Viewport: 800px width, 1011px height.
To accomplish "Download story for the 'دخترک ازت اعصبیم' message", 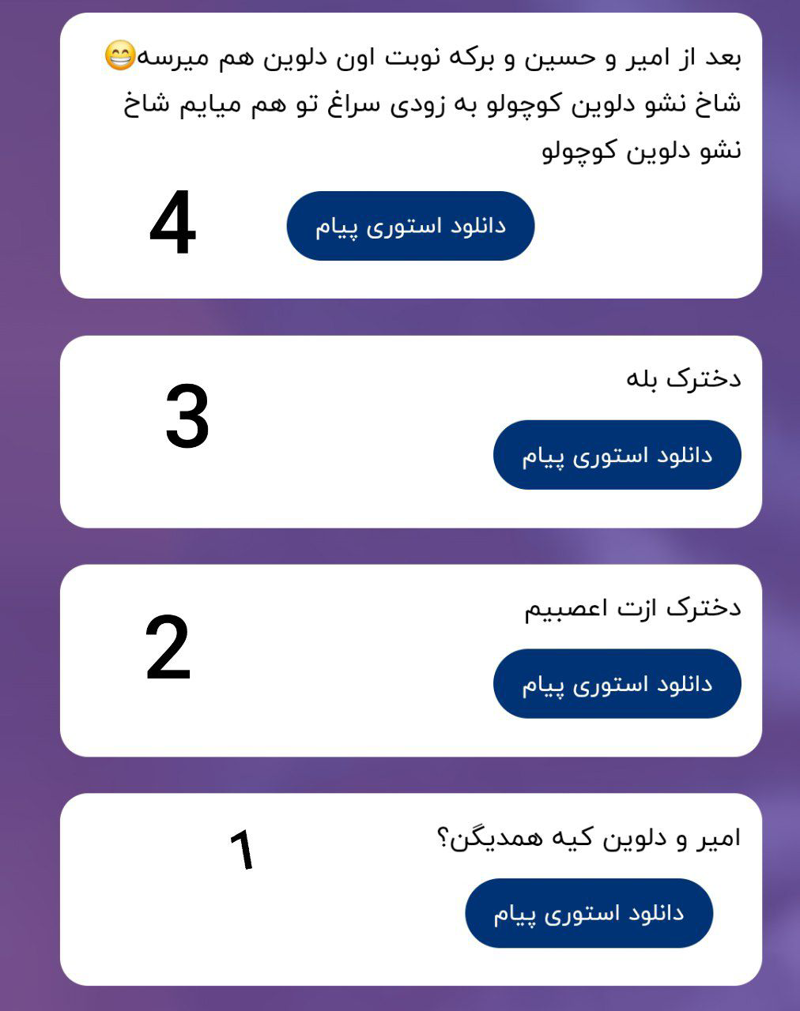I will pos(616,684).
